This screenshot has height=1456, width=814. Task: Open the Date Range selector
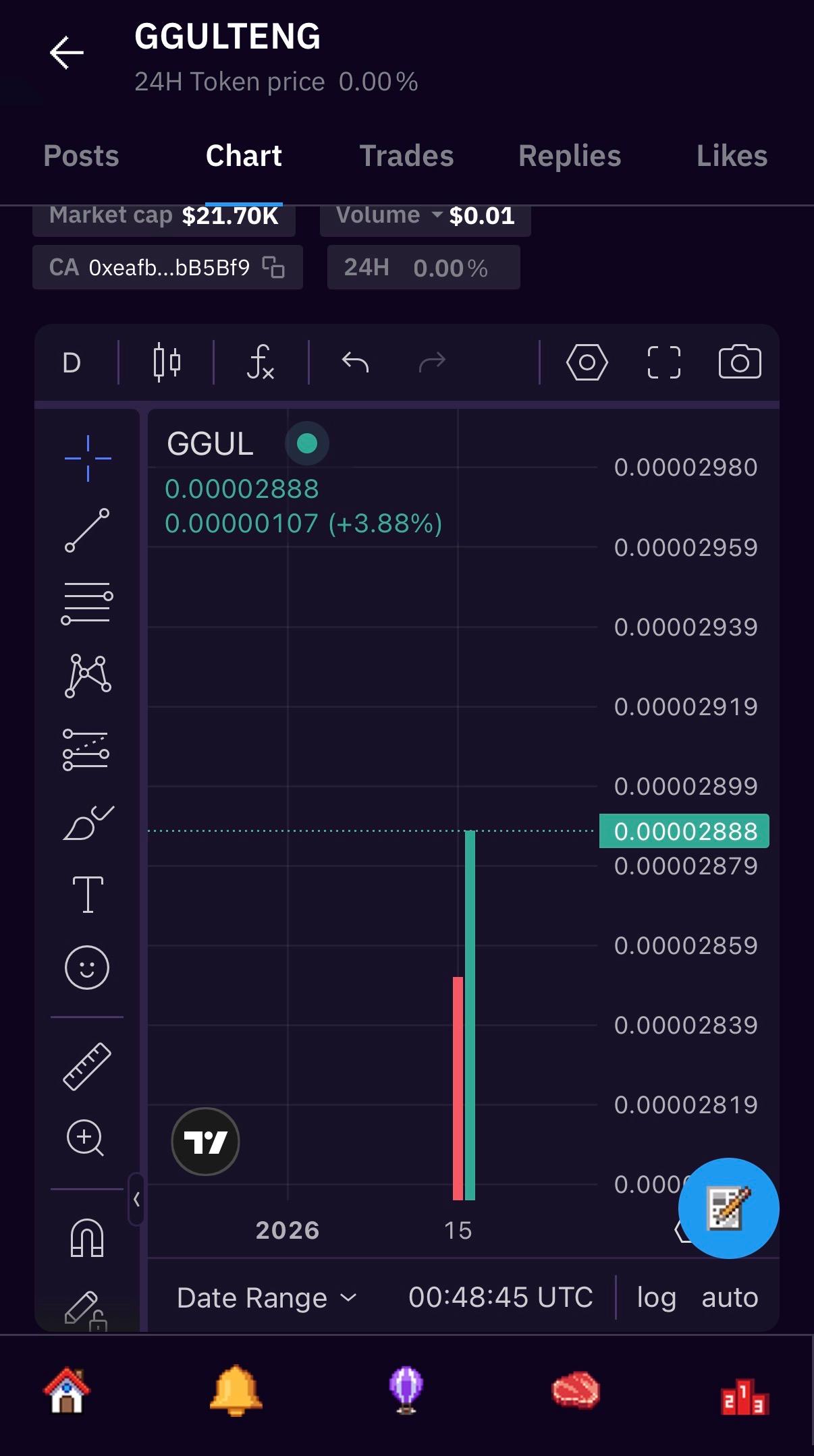267,1297
